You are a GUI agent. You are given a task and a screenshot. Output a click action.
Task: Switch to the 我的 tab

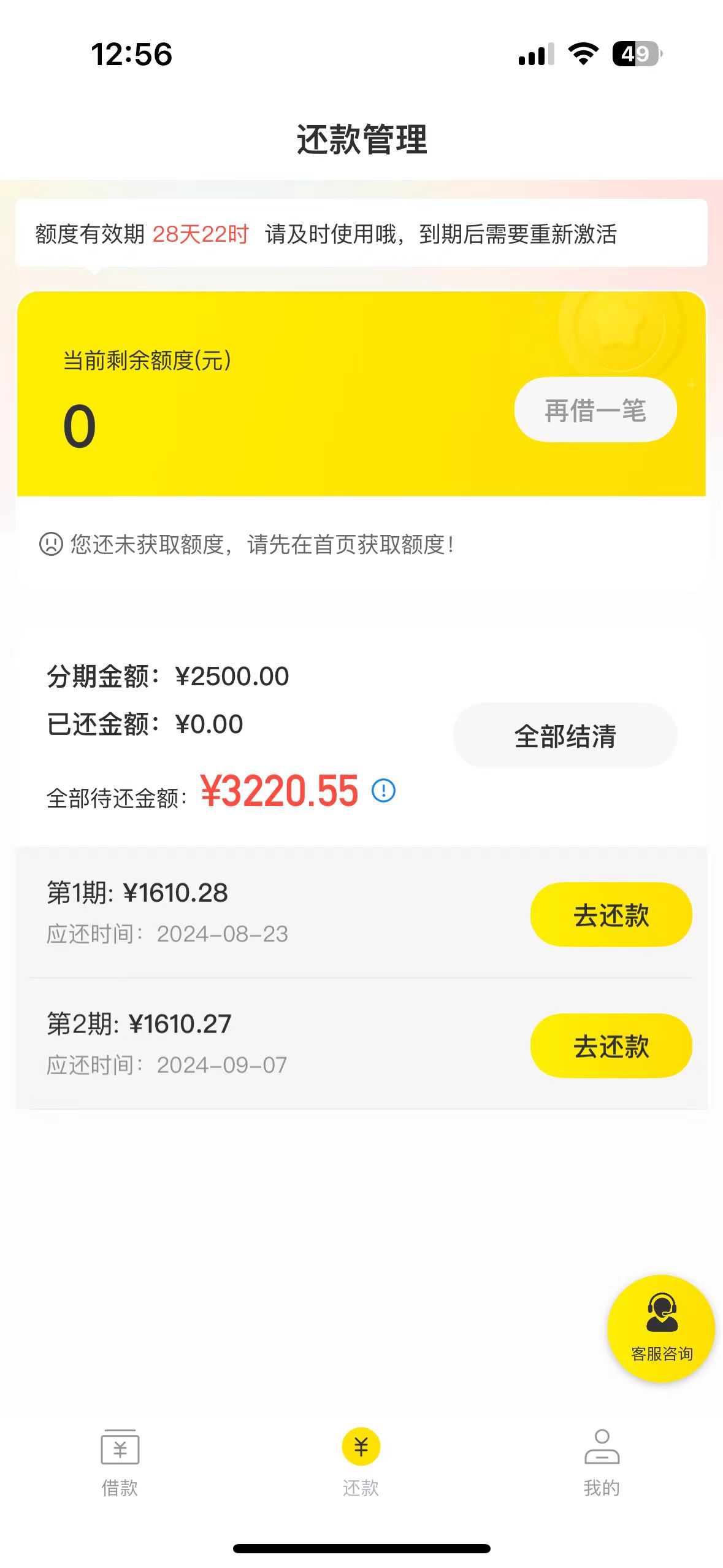(x=602, y=1462)
